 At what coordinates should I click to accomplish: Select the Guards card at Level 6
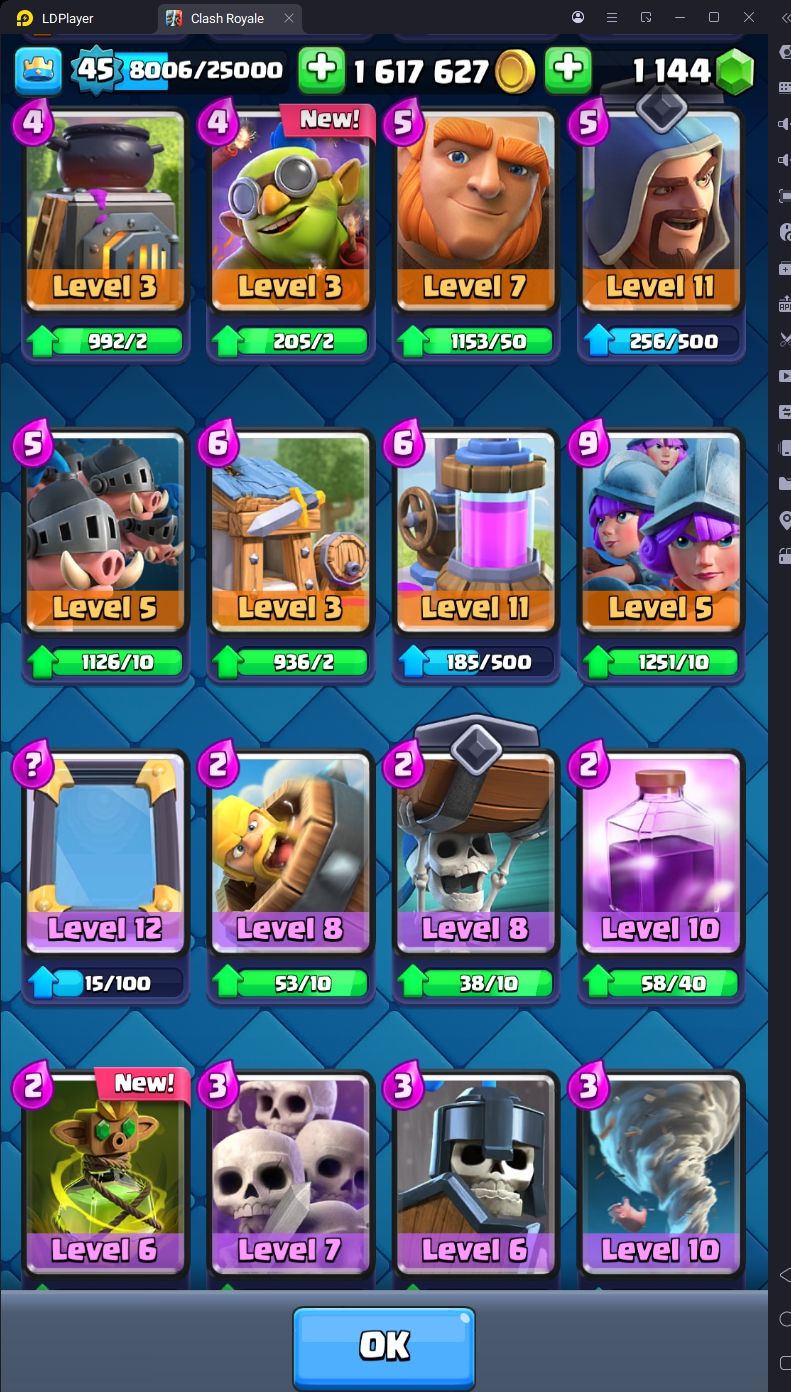coord(475,1174)
